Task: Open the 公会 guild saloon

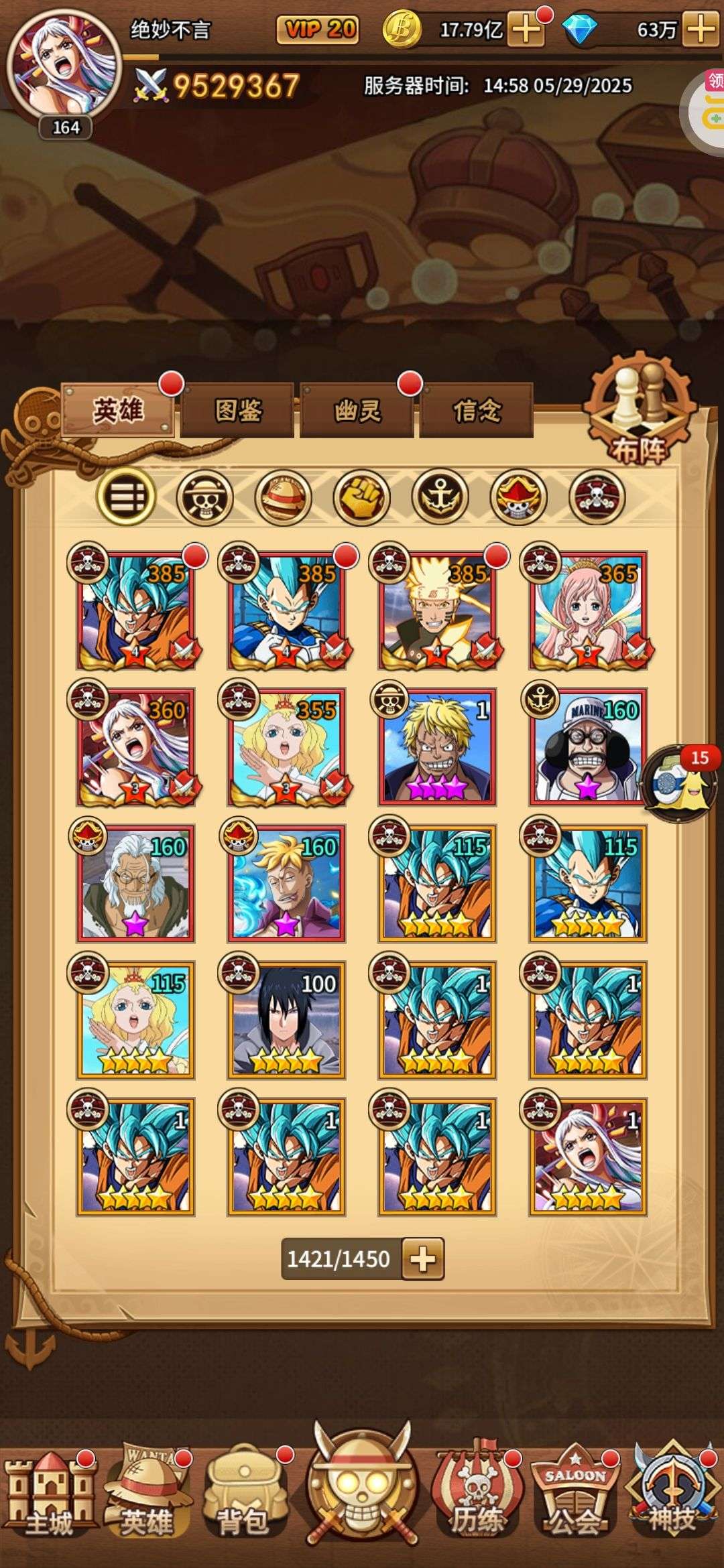Action: 574,1493
